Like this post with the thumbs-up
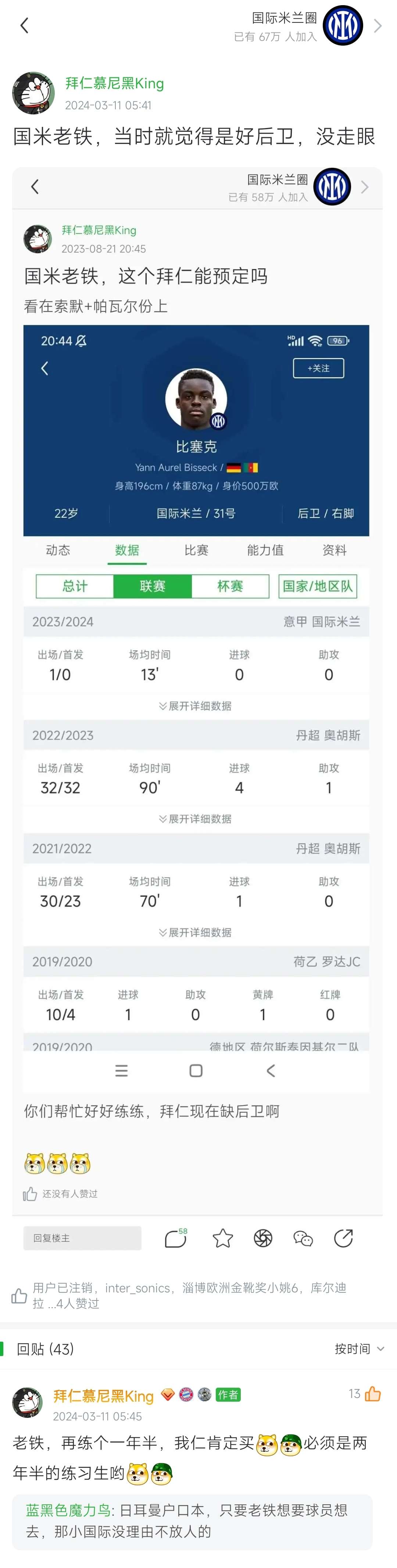 point(19,1295)
